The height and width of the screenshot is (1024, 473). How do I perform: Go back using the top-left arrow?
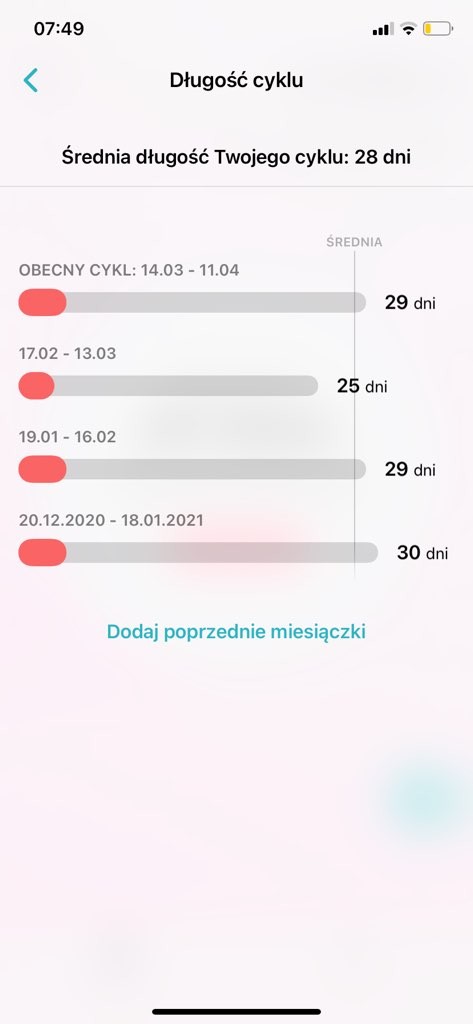point(31,80)
